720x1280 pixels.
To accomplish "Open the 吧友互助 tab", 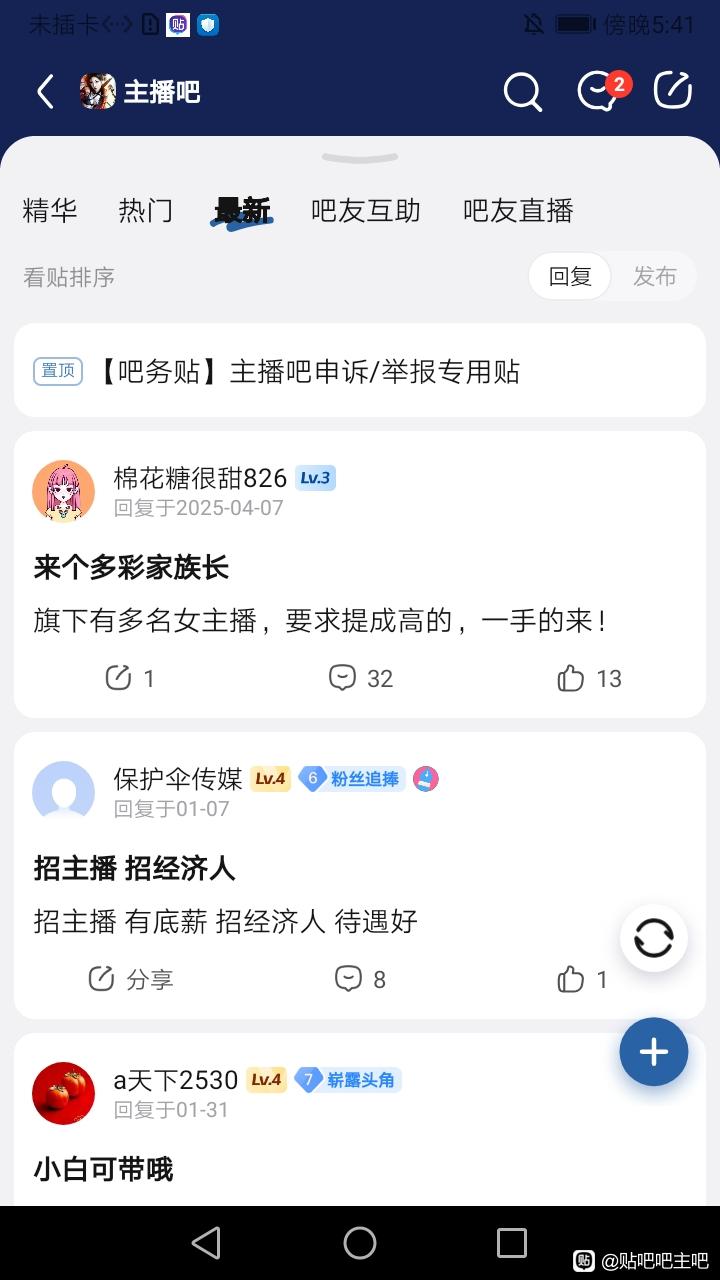I will [366, 211].
